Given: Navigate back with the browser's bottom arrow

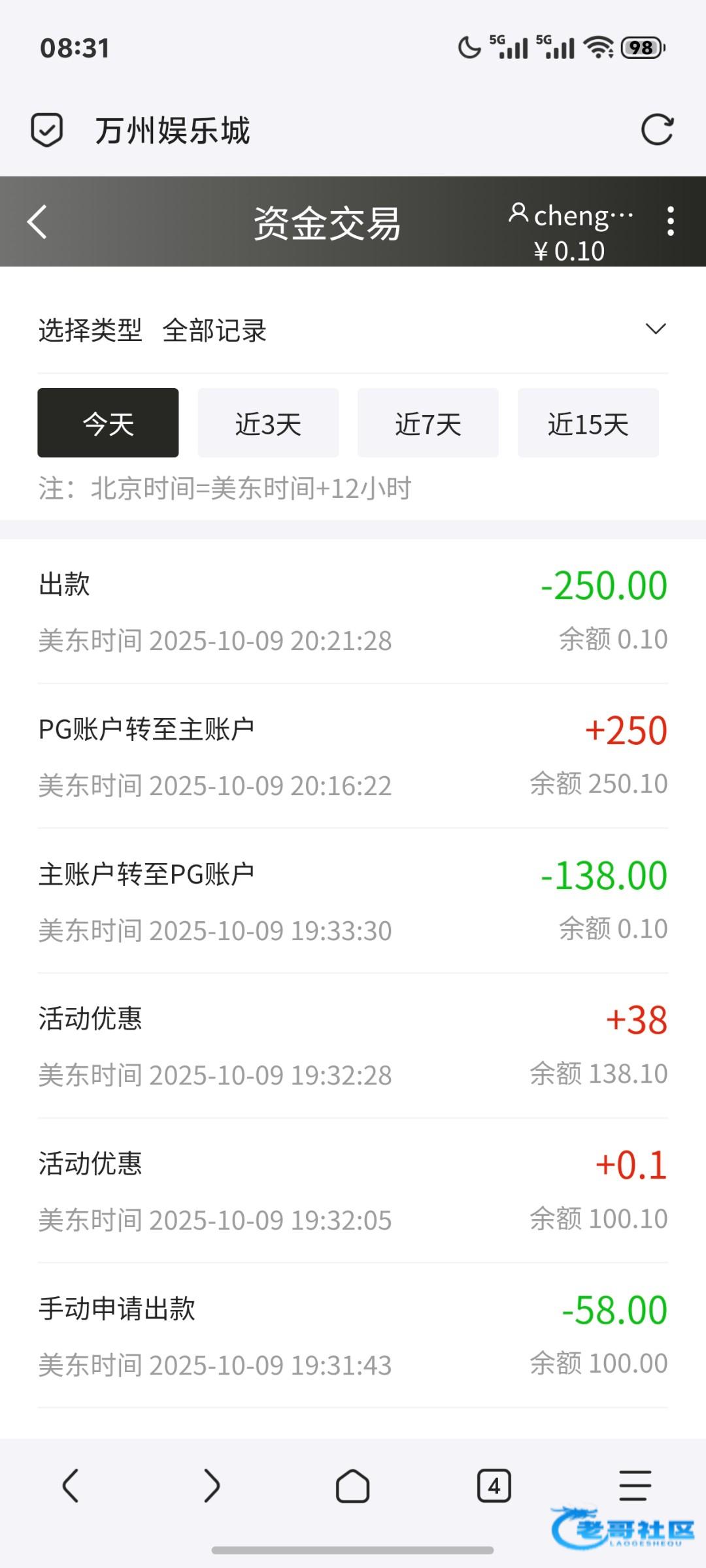Looking at the screenshot, I should pyautogui.click(x=71, y=1486).
